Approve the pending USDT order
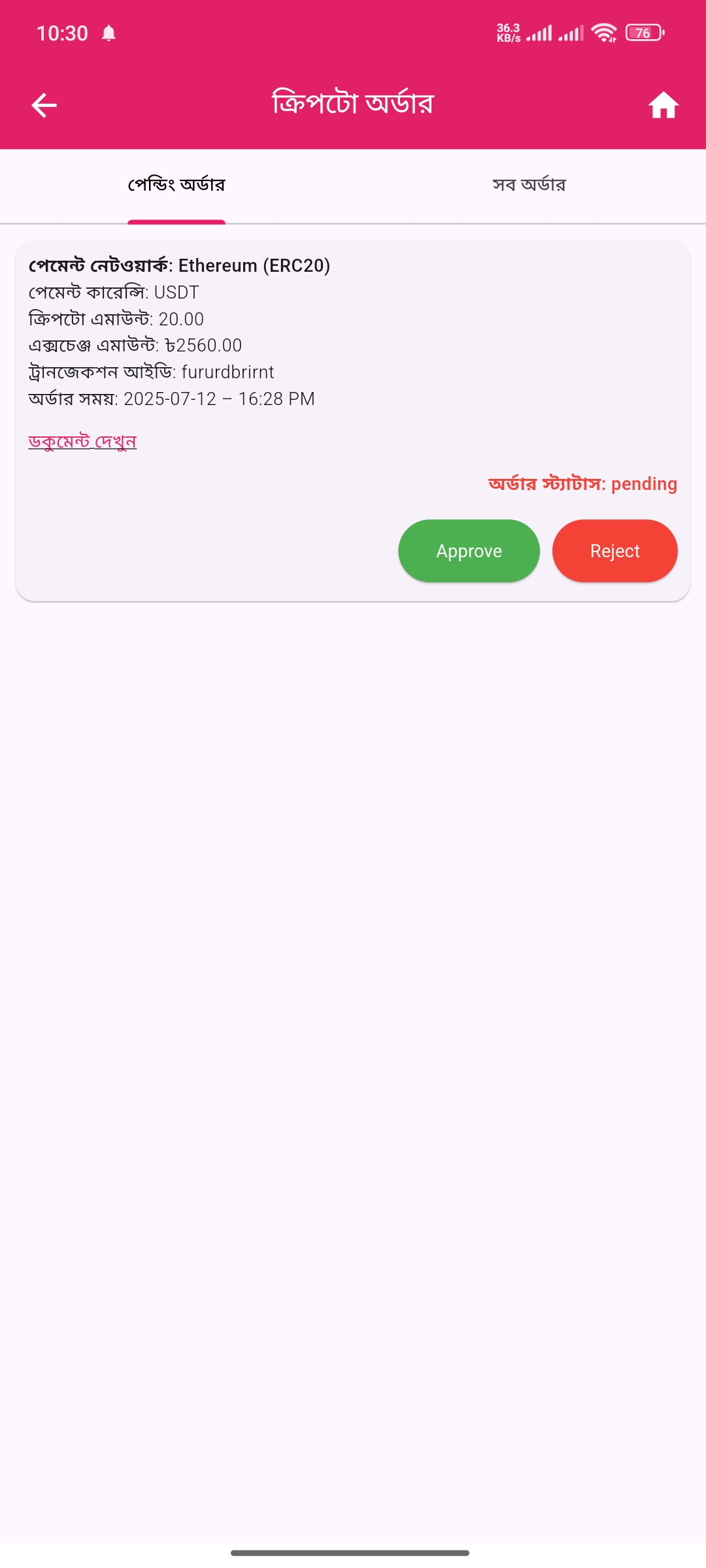 pos(469,551)
